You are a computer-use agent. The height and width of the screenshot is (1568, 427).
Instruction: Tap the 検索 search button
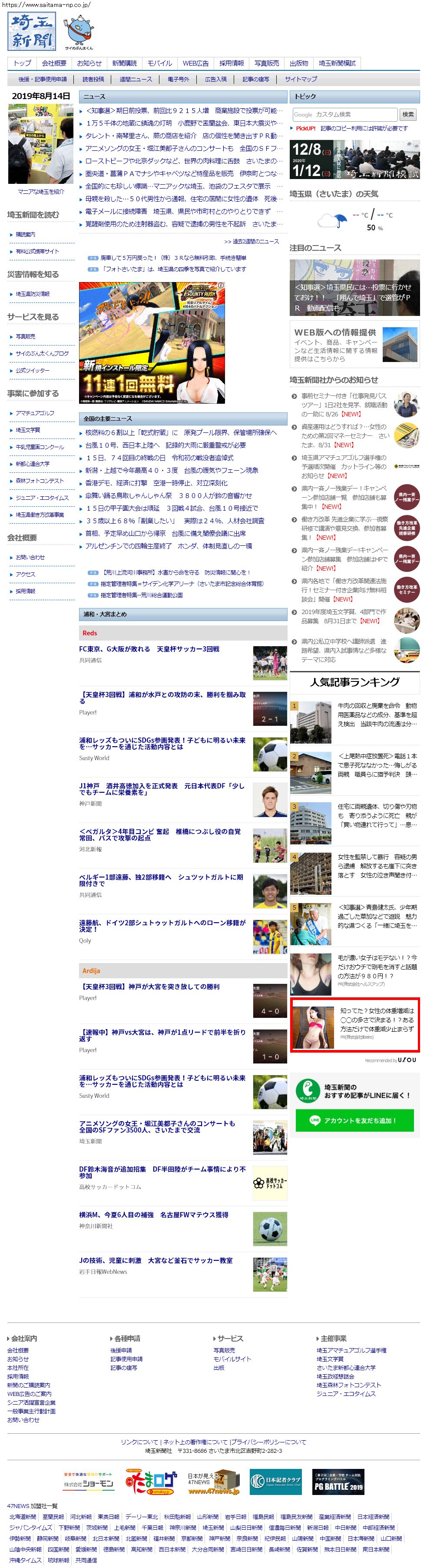pyautogui.click(x=407, y=114)
